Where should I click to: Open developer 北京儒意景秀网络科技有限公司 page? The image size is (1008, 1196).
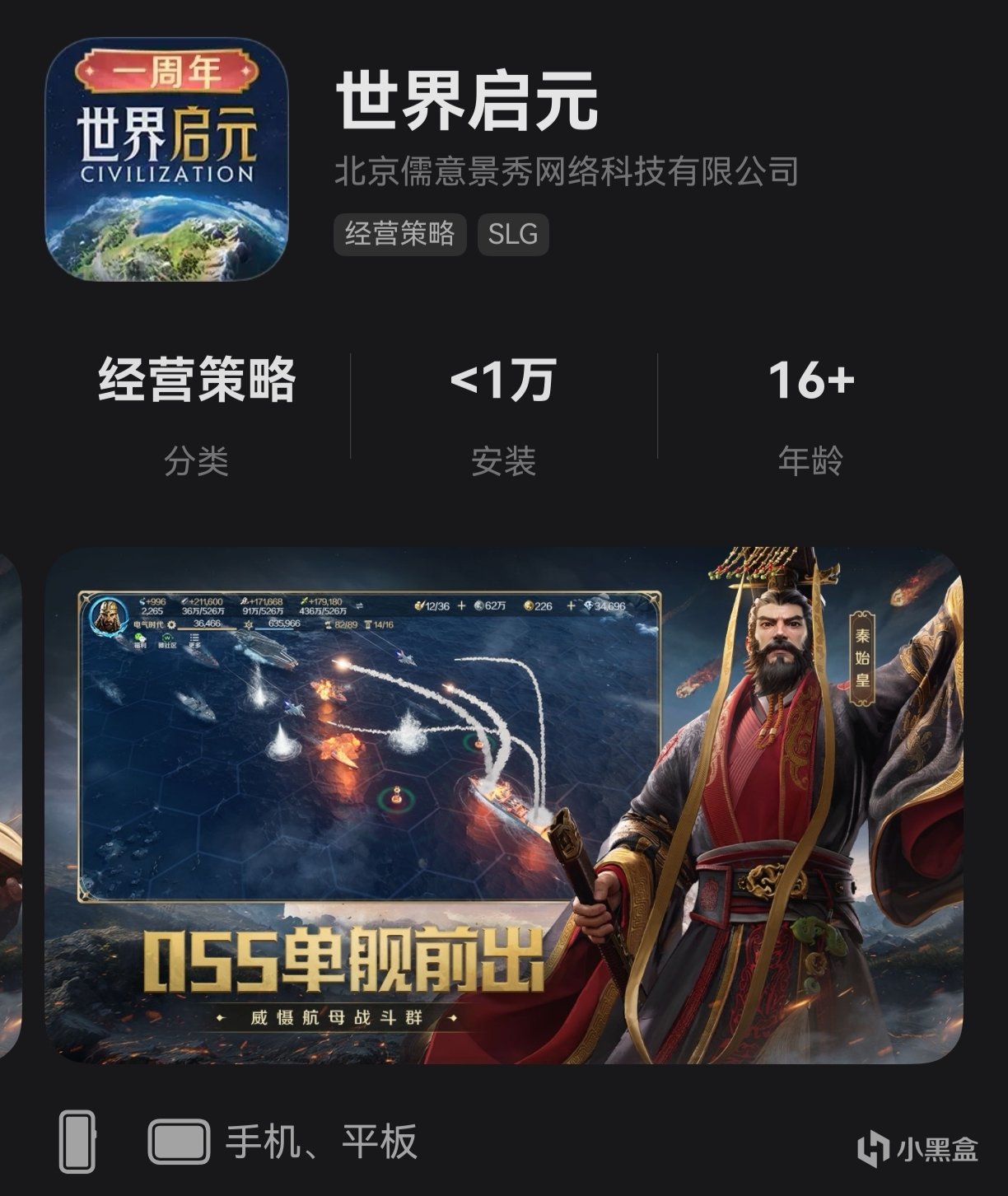tap(567, 171)
